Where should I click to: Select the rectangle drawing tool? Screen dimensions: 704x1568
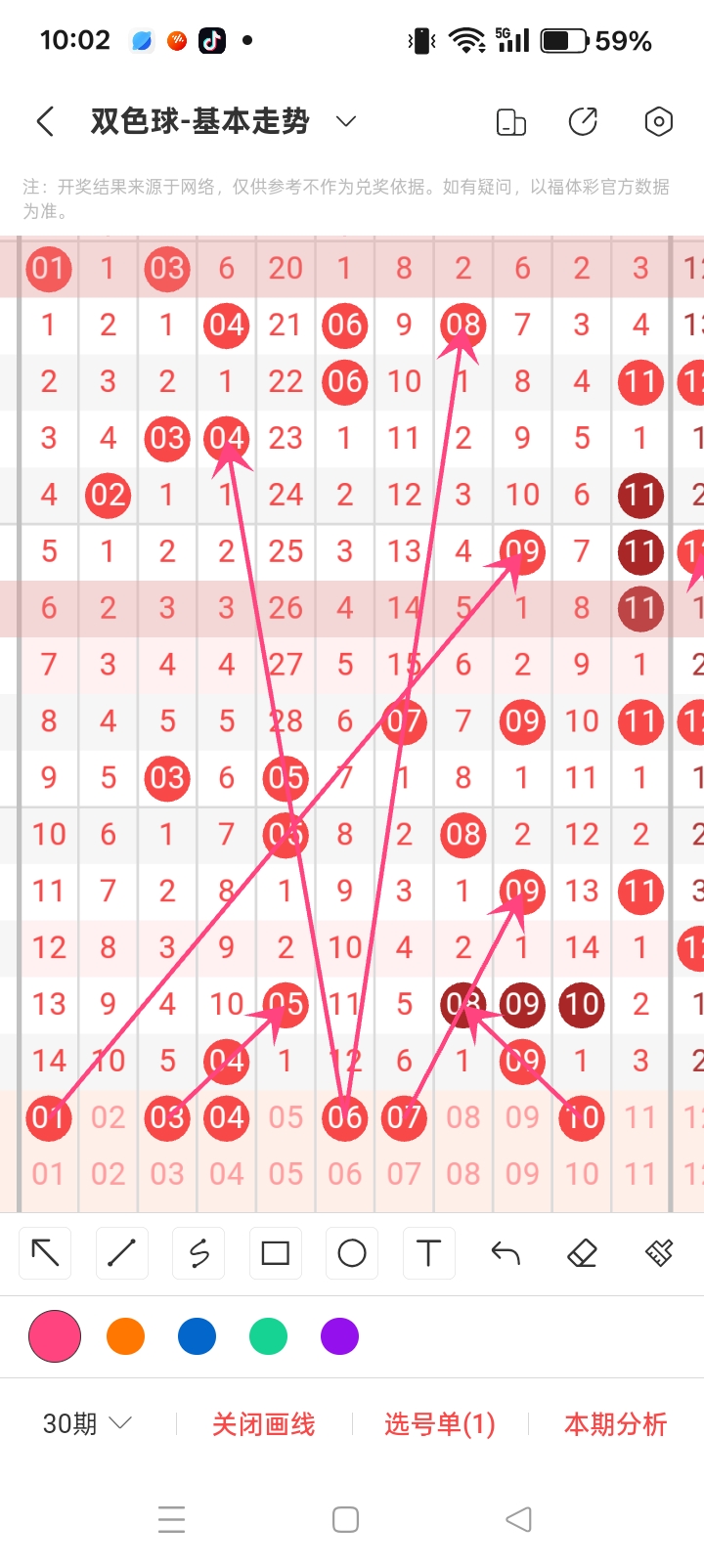coord(276,1252)
